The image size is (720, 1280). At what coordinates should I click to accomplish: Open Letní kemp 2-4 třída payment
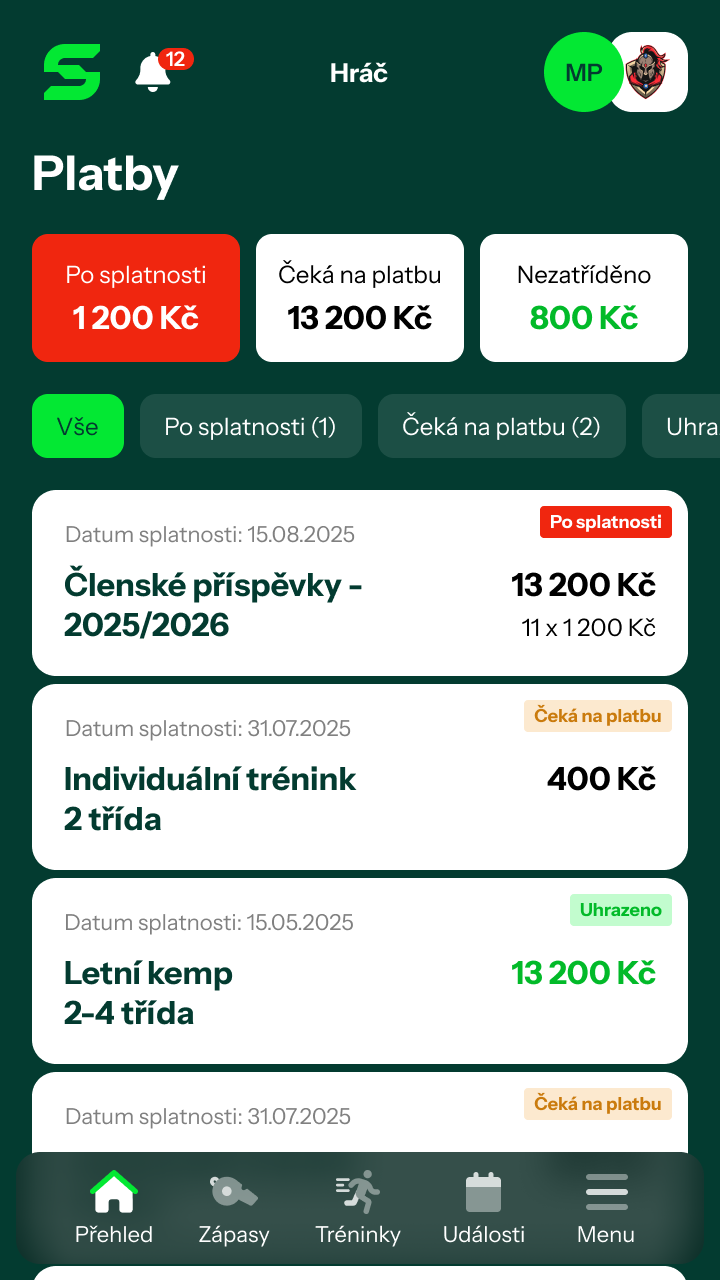(x=360, y=971)
